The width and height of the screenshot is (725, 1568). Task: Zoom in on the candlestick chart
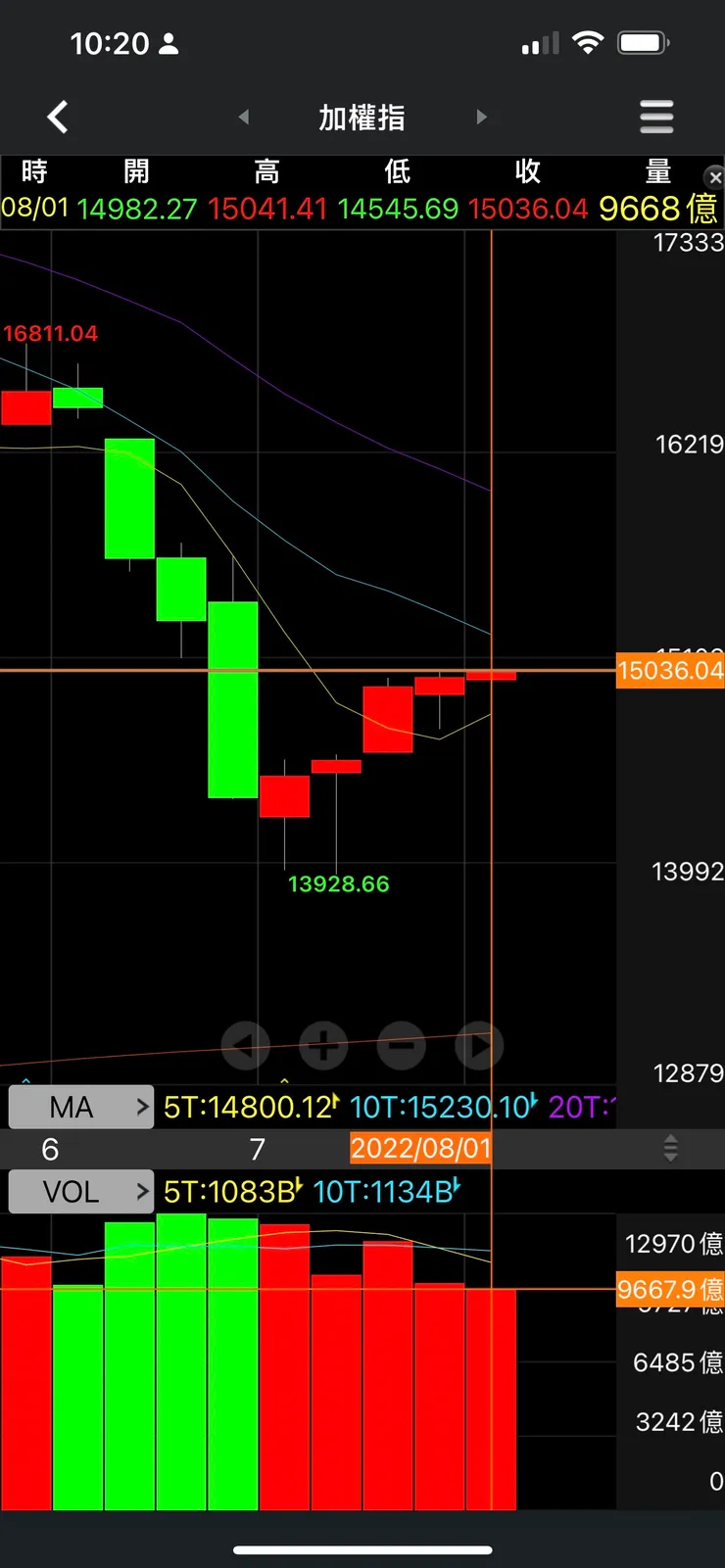coord(323,1046)
